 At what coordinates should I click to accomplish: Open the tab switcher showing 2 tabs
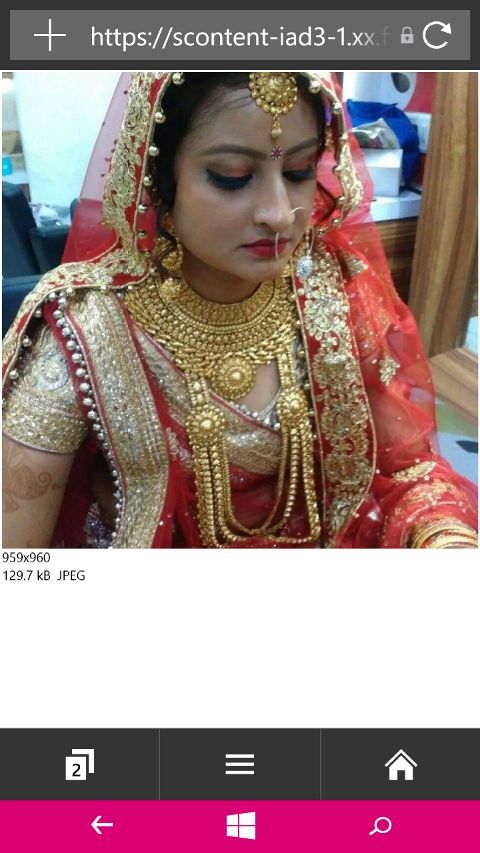point(79,764)
